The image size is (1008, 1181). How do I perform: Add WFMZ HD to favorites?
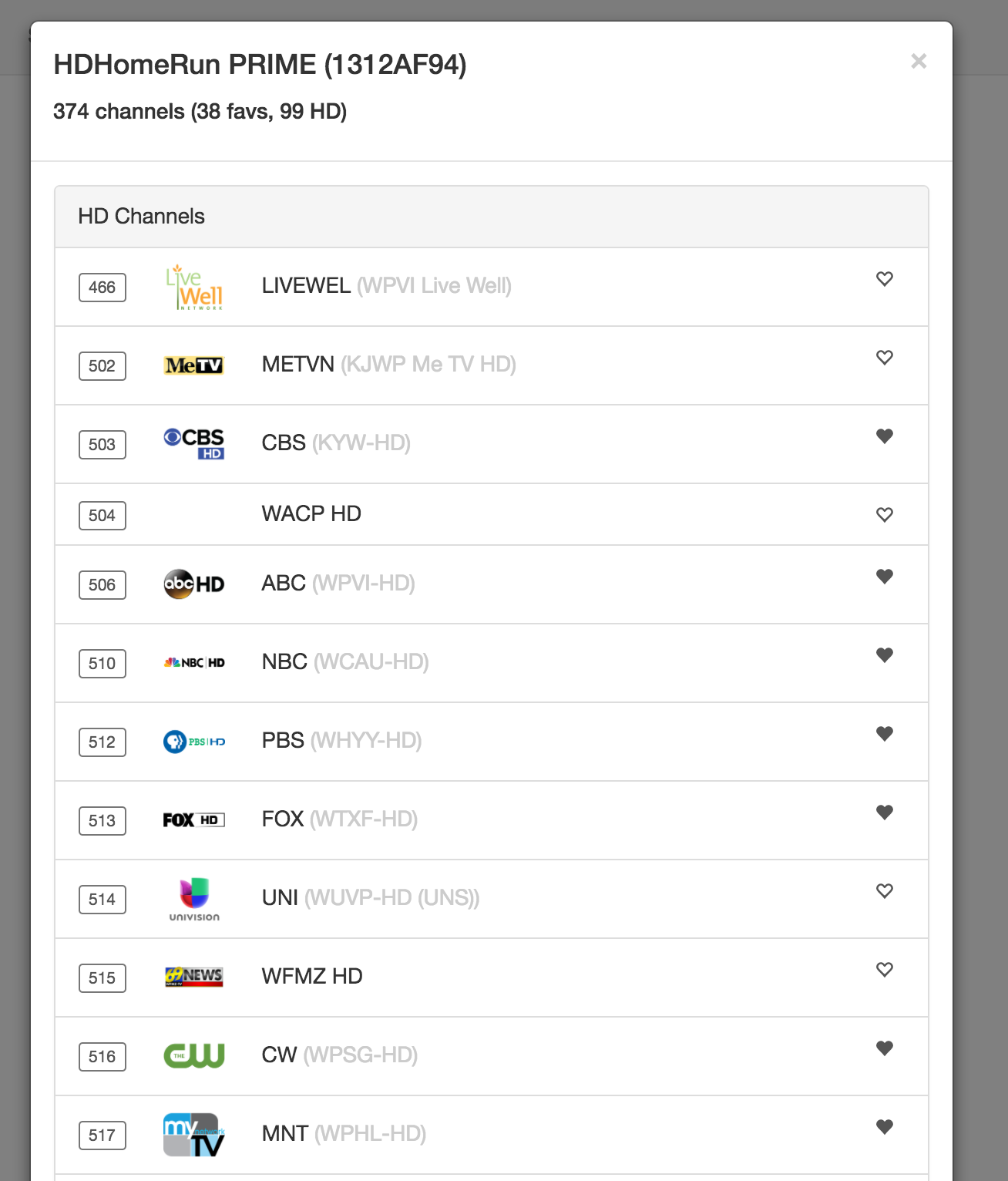tap(884, 970)
